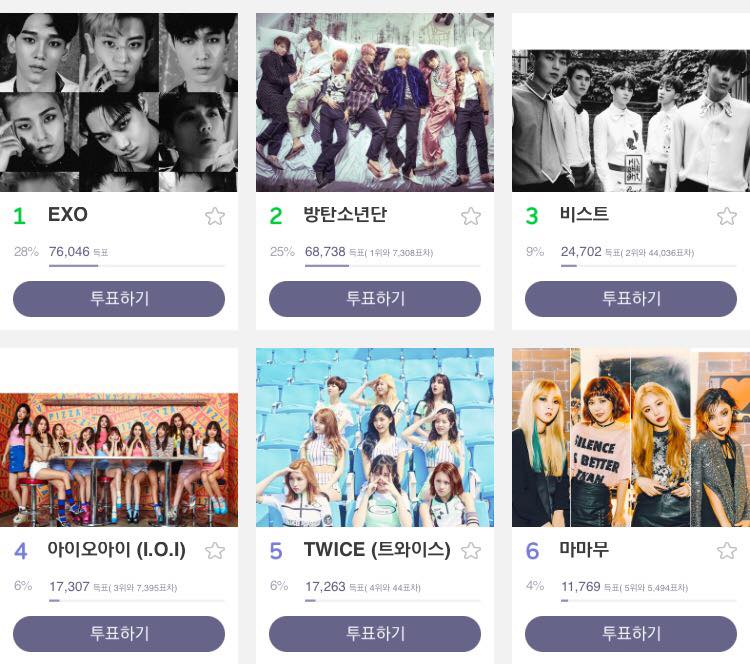Star 비스트 as a favorite
The width and height of the screenshot is (750, 664).
[x=727, y=216]
